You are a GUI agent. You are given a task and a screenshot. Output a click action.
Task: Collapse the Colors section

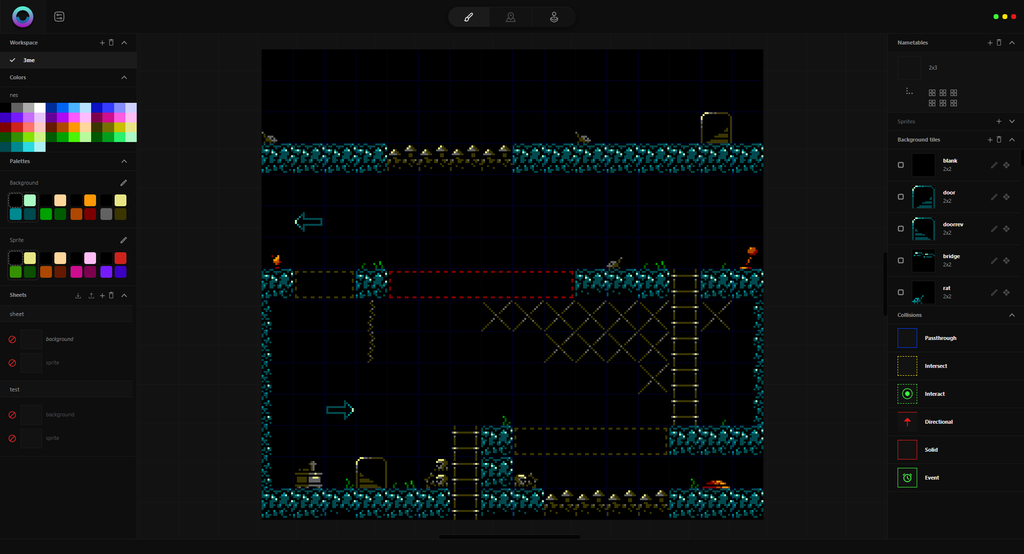pos(124,77)
